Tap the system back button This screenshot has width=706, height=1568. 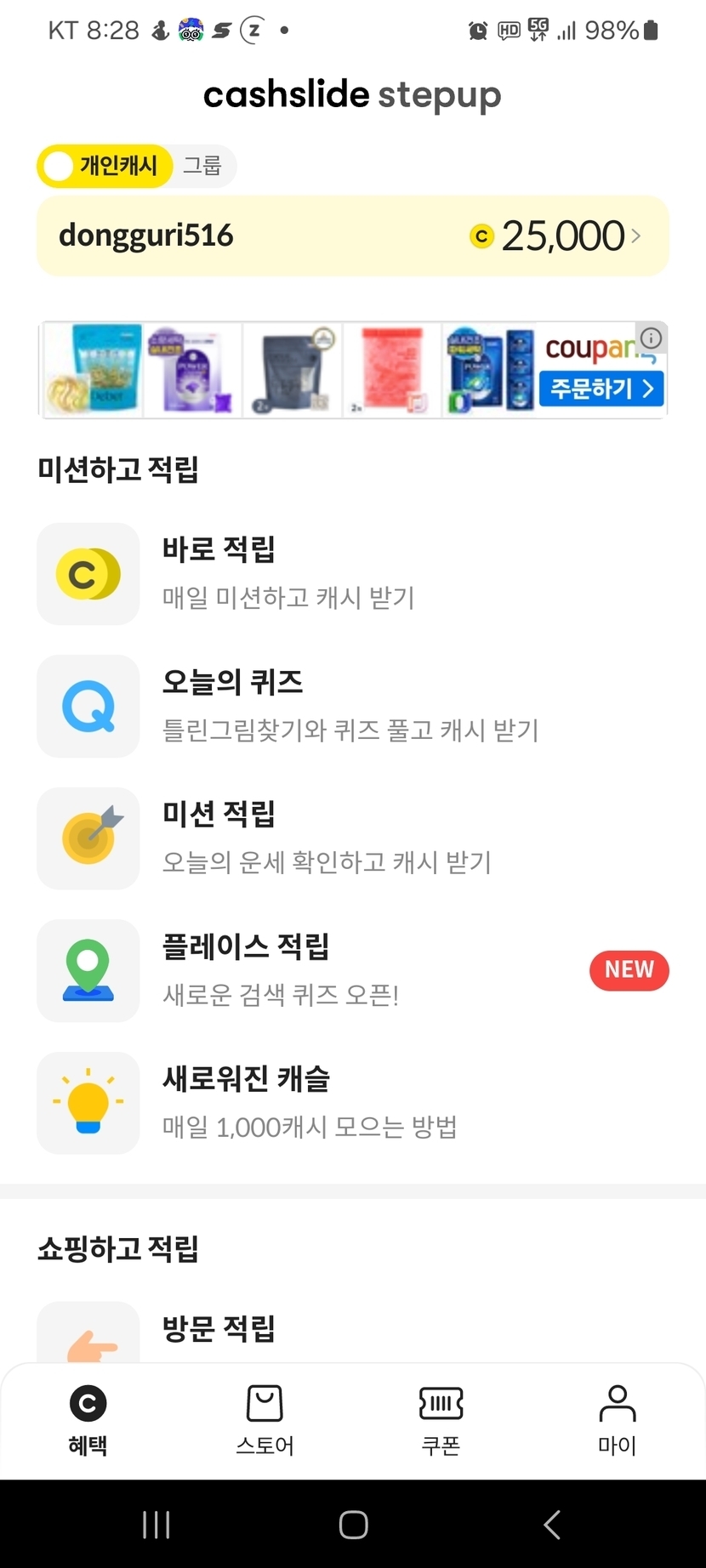[x=552, y=1525]
